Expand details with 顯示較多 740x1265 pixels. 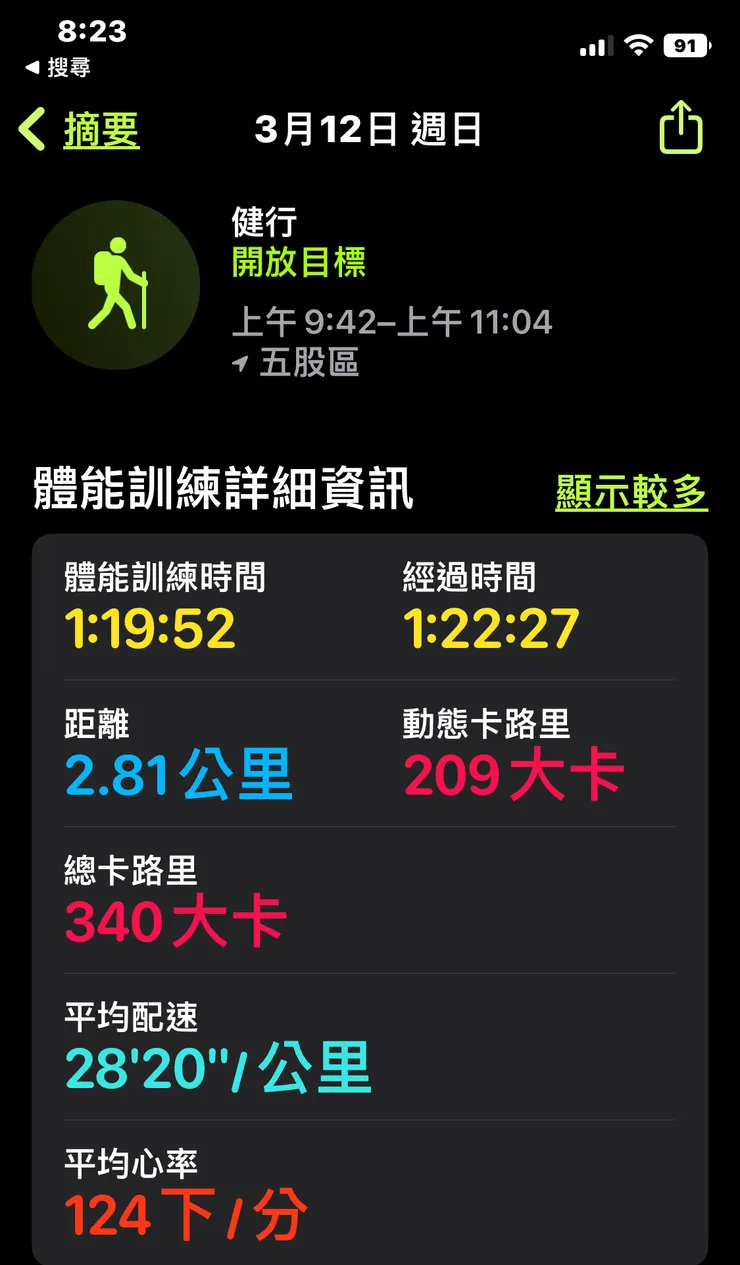[x=630, y=492]
